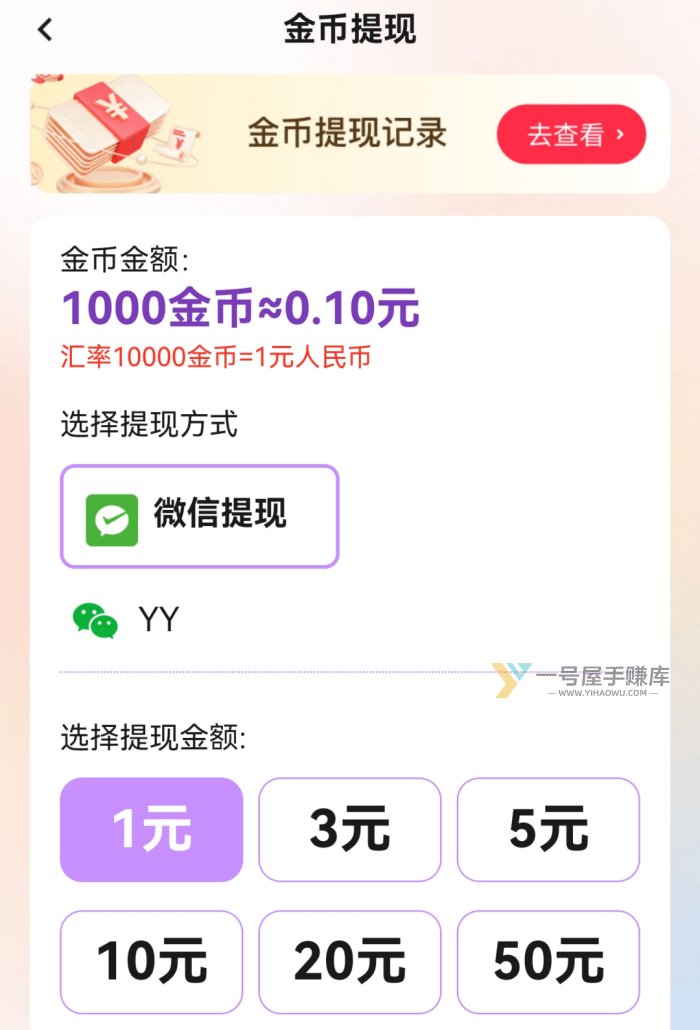The height and width of the screenshot is (1030, 700).
Task: Select the 3元 withdrawal amount
Action: pyautogui.click(x=350, y=830)
